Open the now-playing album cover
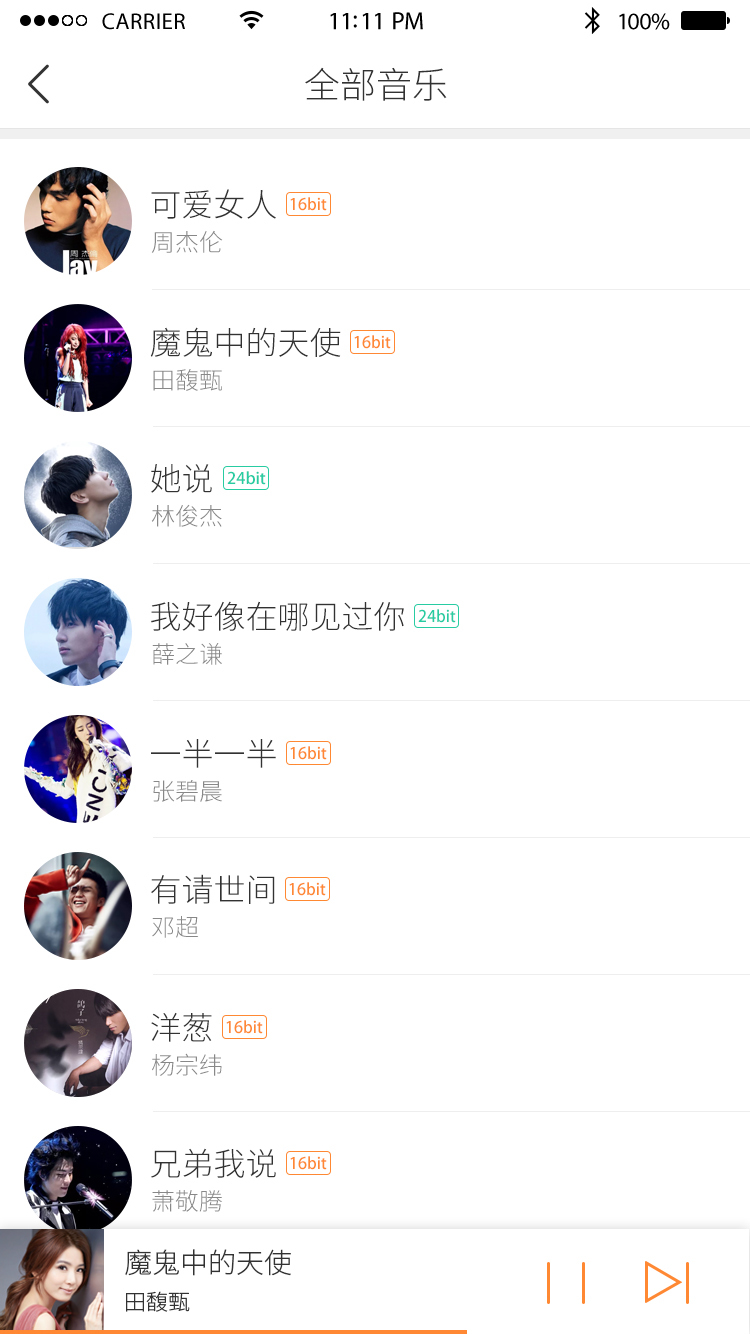The height and width of the screenshot is (1334, 750). [52, 1280]
